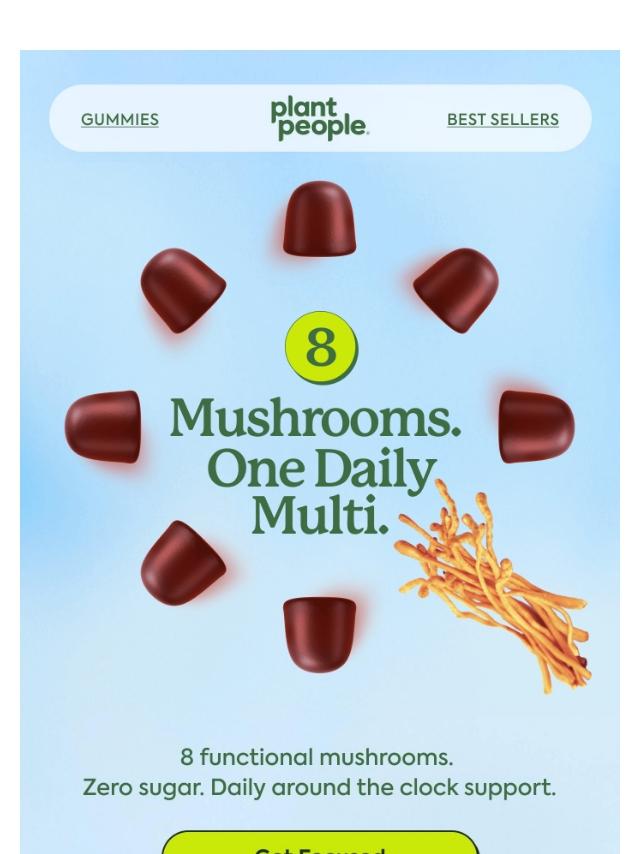Tap the green Get Focused button
The height and width of the screenshot is (854, 640).
click(320, 844)
